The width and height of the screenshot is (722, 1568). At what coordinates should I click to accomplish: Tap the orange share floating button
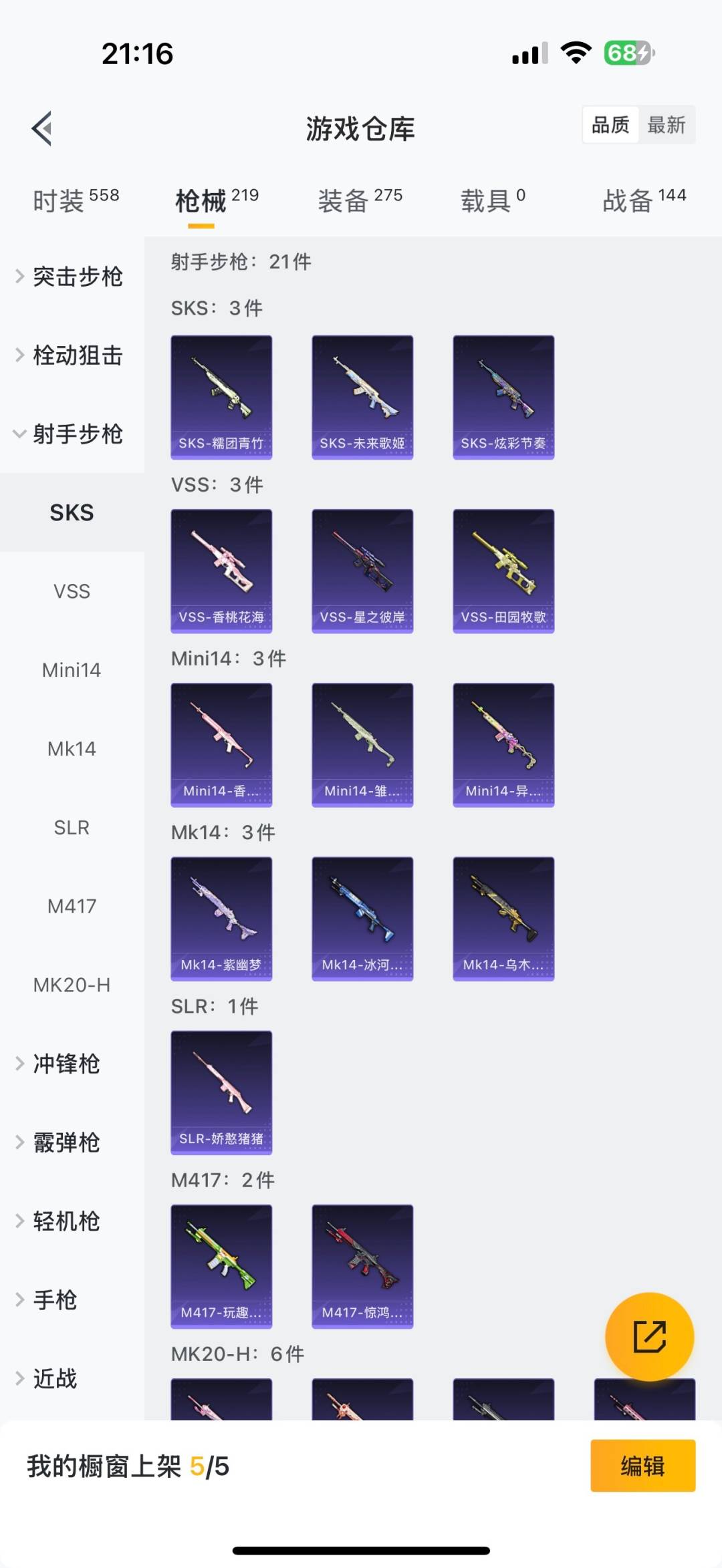(x=649, y=1337)
